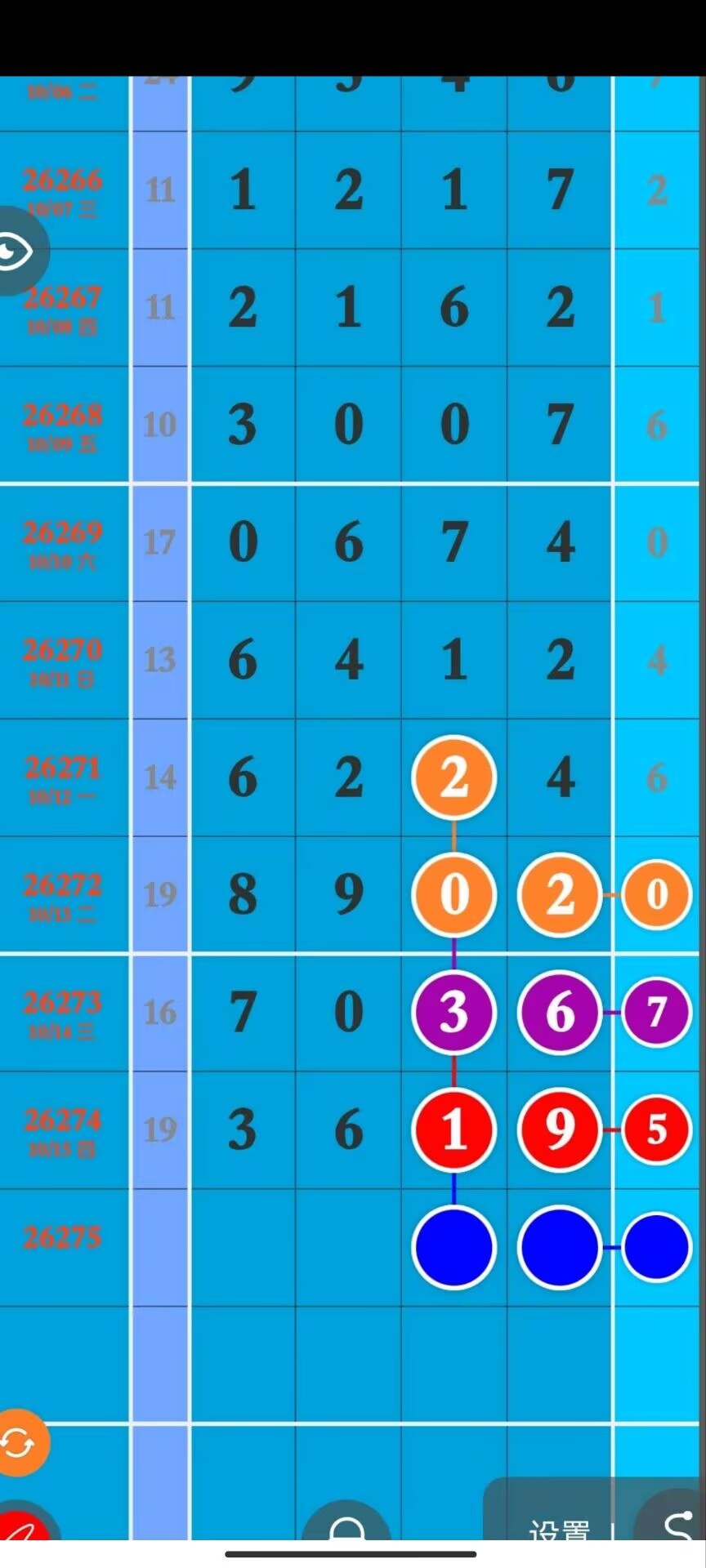
Task: Tap the lock icon at the bottom
Action: [346, 1524]
